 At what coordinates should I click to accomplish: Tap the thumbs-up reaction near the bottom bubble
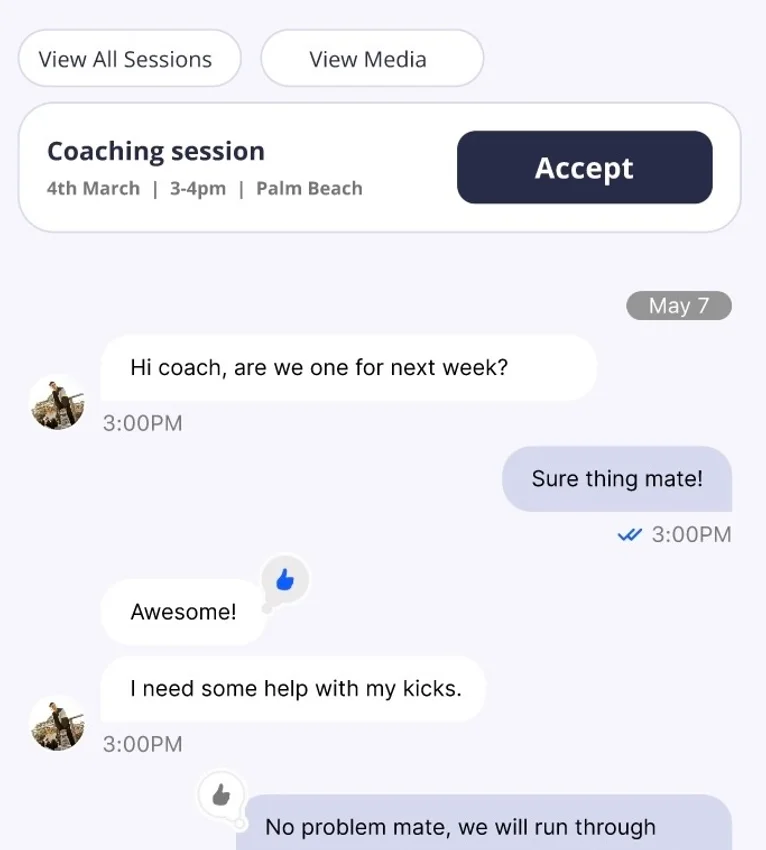[x=221, y=793]
